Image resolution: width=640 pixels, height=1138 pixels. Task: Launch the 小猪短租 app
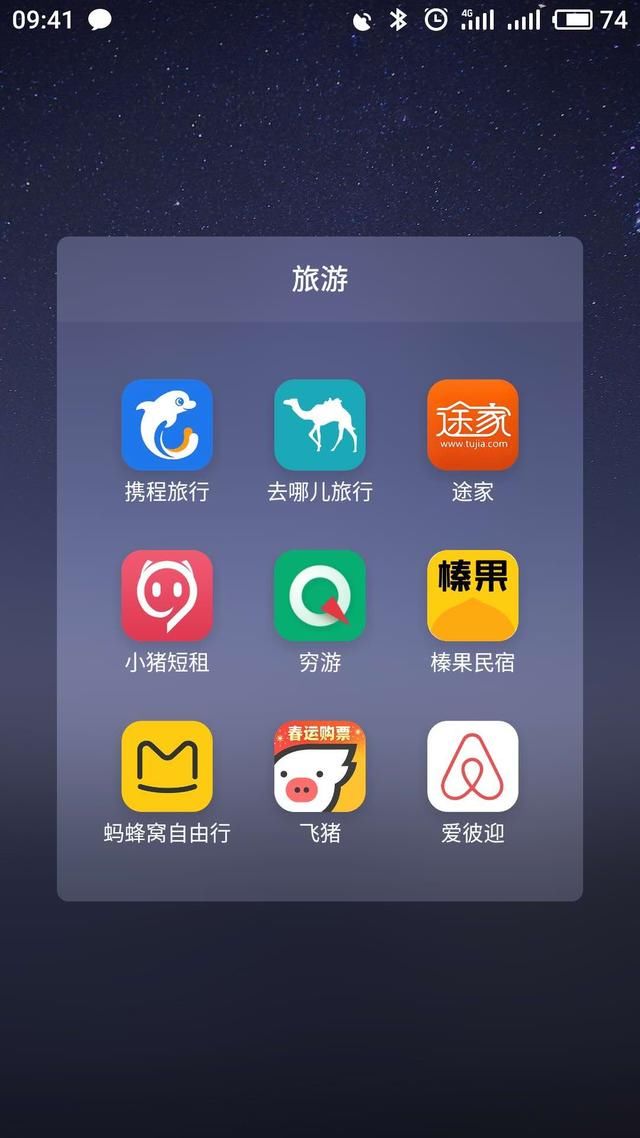(167, 596)
